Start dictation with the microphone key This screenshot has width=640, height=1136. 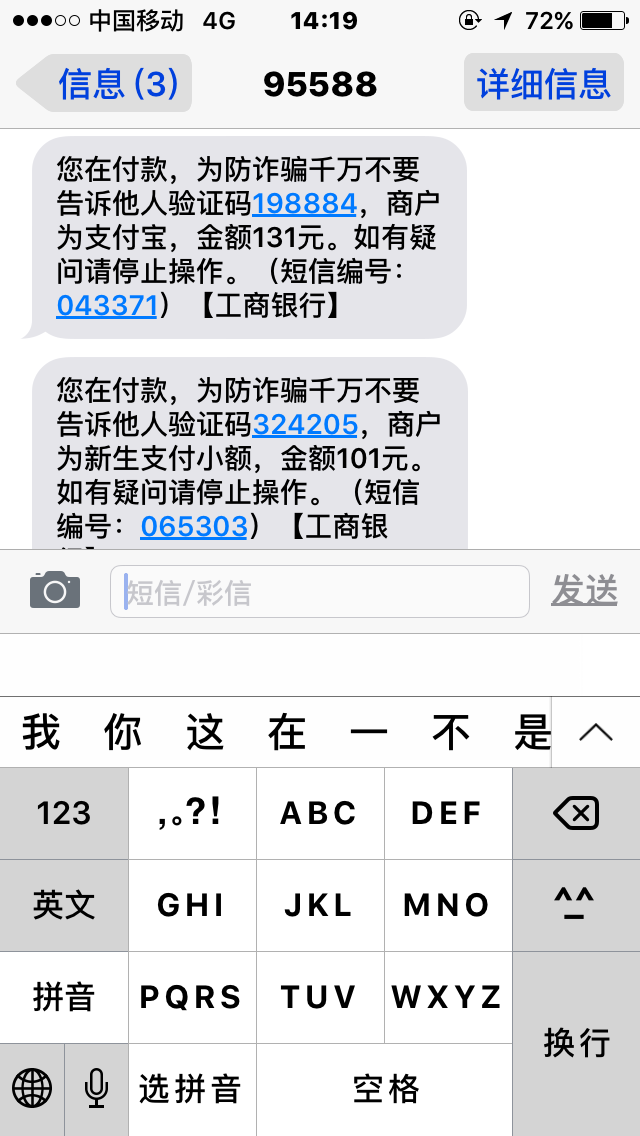[96, 1089]
